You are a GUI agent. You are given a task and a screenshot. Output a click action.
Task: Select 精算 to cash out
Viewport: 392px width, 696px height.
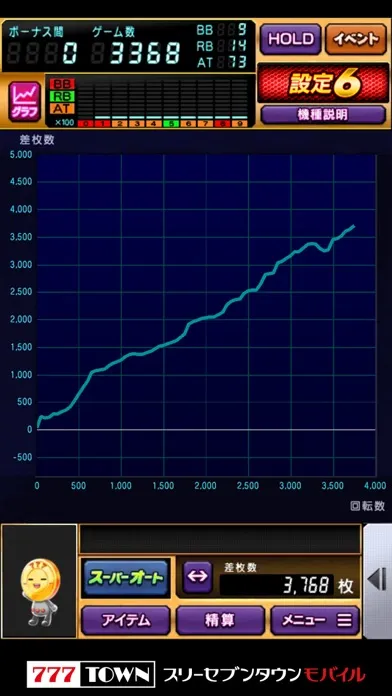tap(220, 620)
